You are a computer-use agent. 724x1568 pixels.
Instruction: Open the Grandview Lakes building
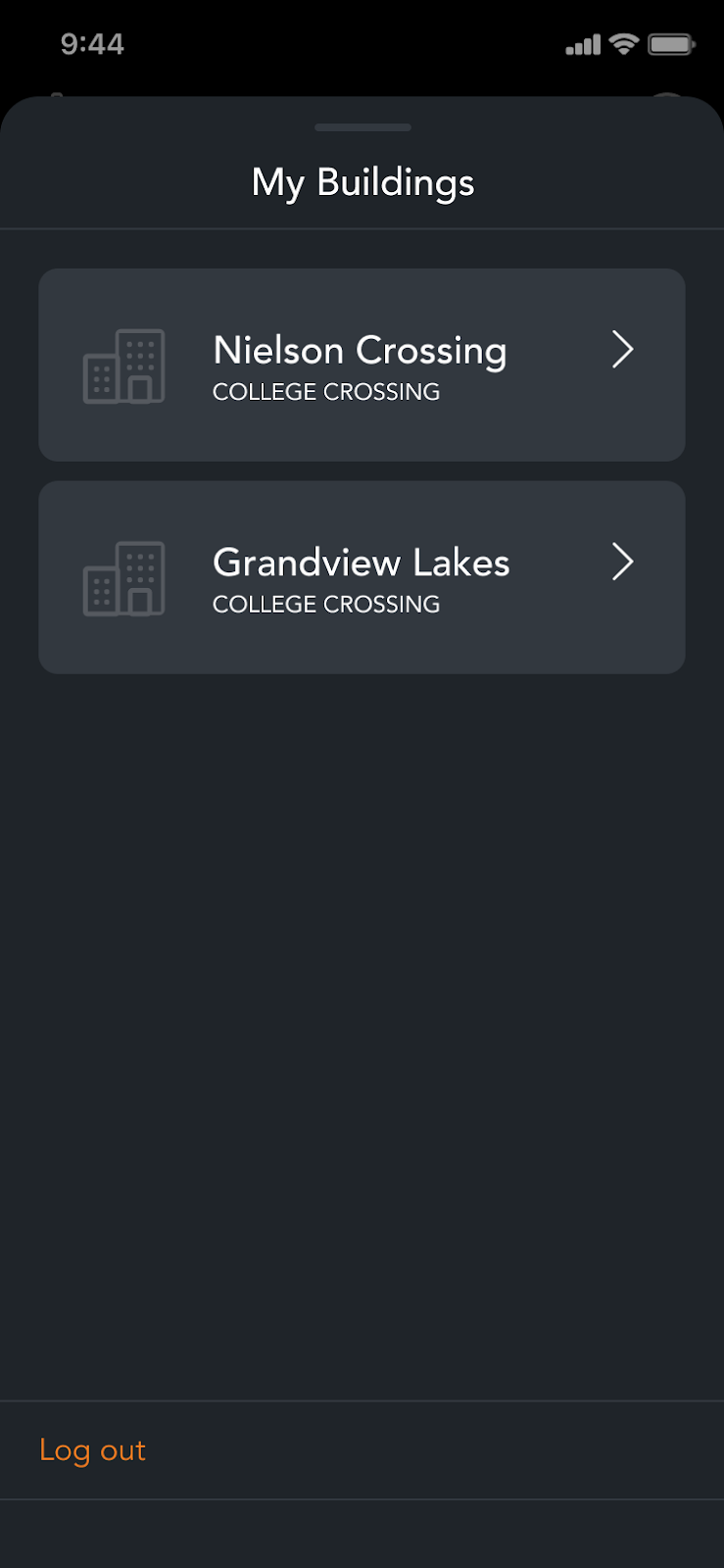tap(361, 577)
